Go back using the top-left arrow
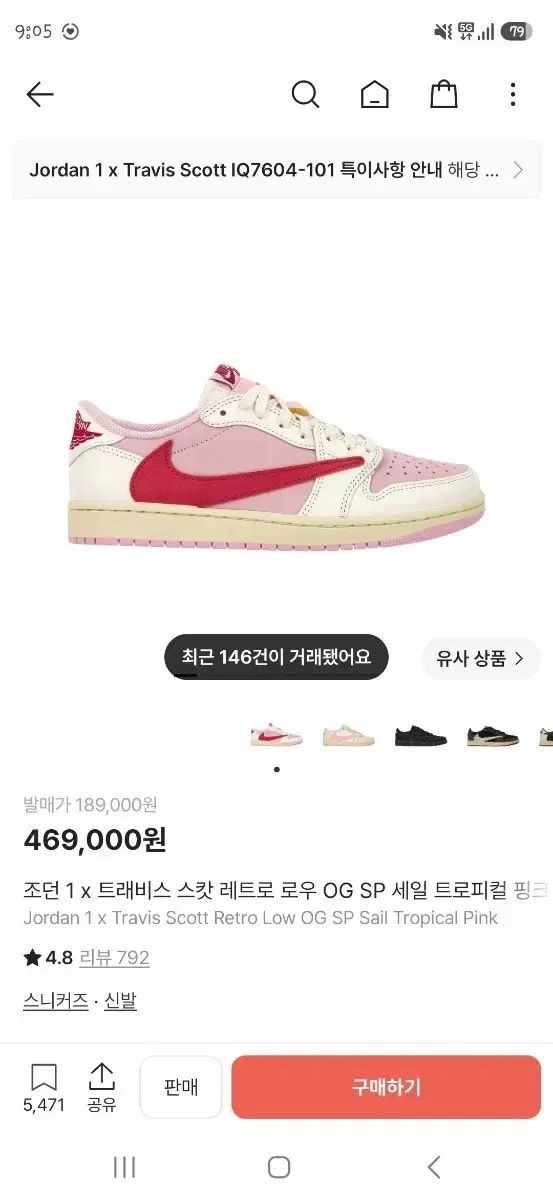Viewport: 553px width, 1200px height. [x=40, y=95]
